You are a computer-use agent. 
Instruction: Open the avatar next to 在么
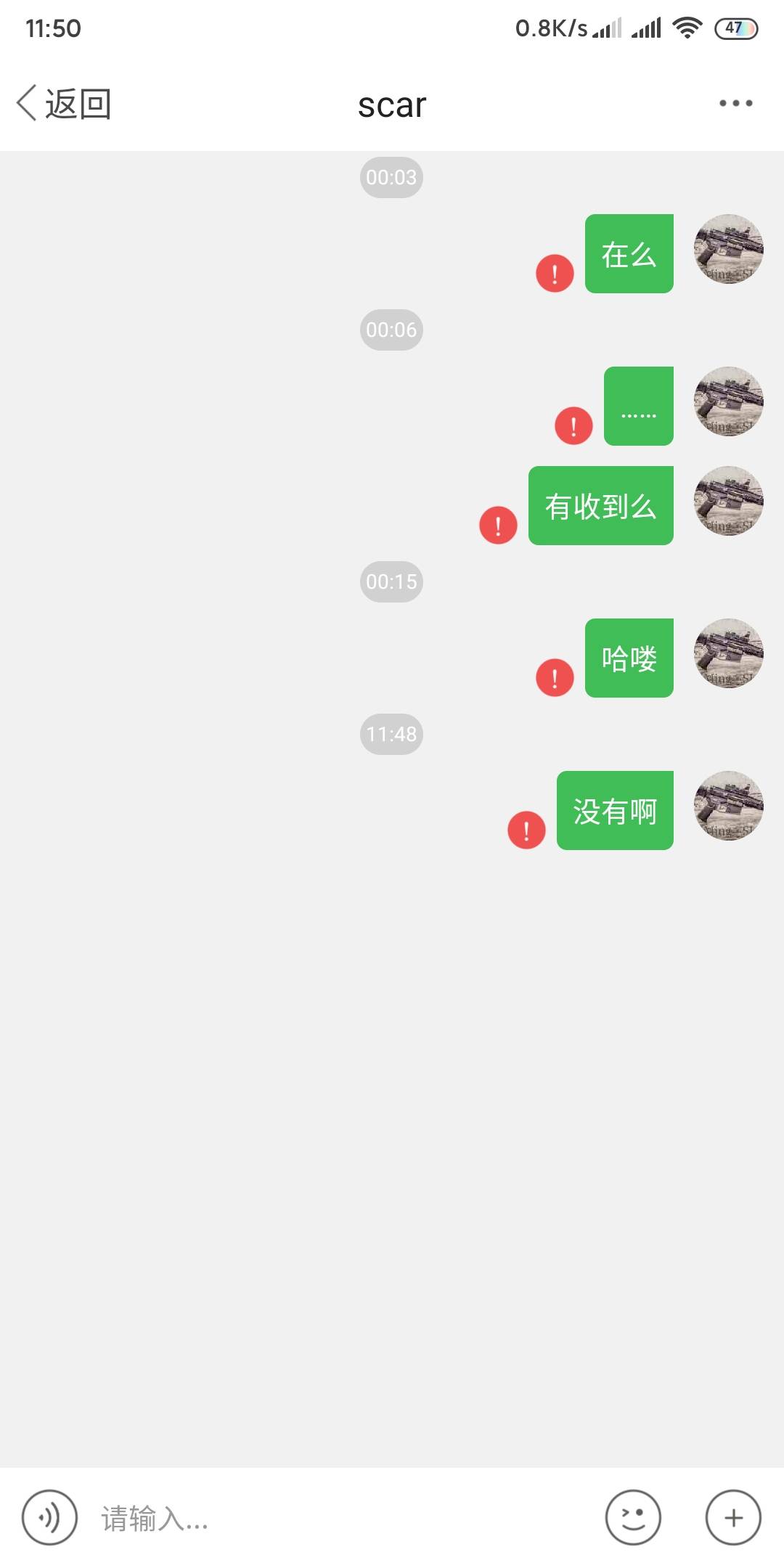pos(728,249)
